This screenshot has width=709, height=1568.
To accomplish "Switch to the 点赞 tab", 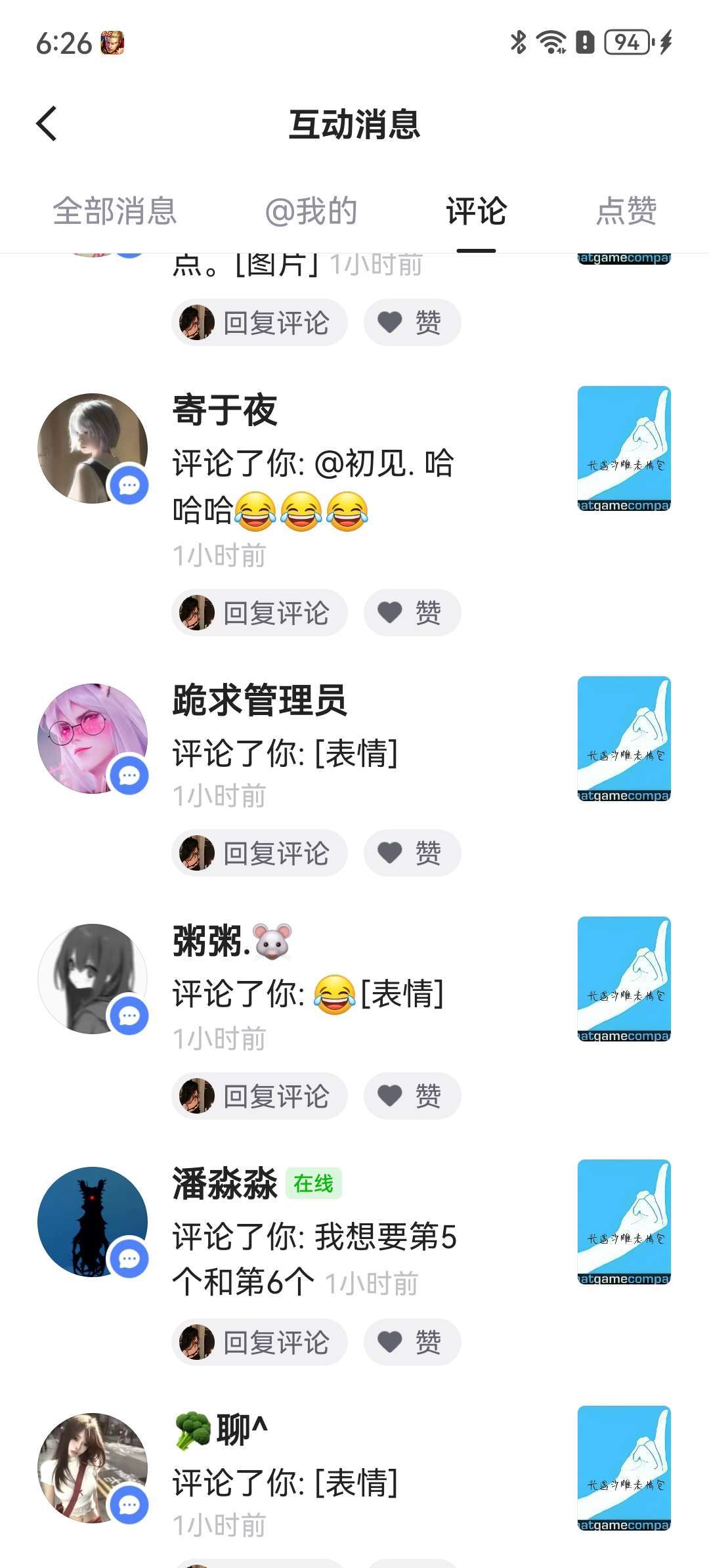I will click(626, 211).
